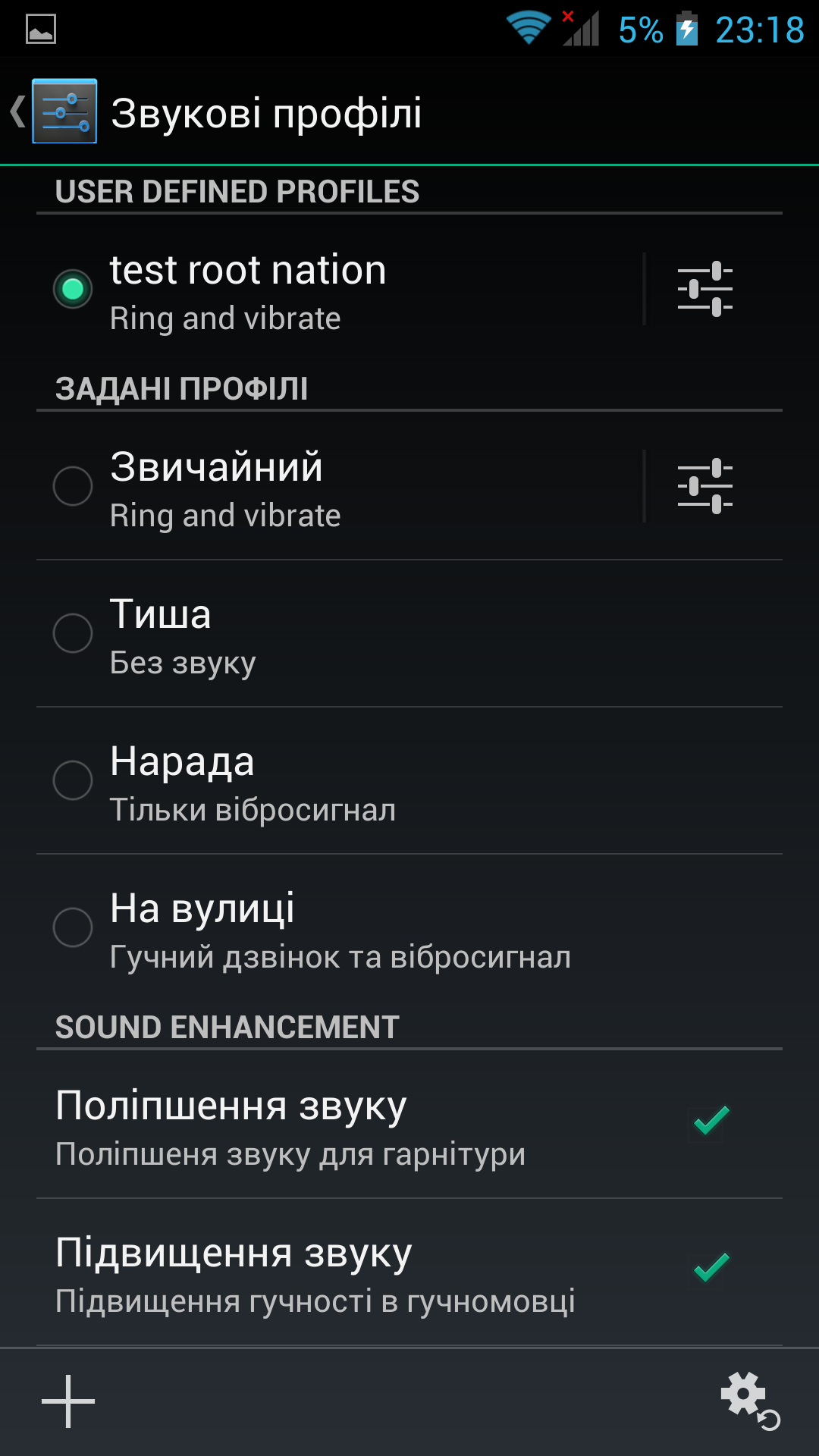
Task: Open settings sliders for test root nation
Action: click(705, 289)
